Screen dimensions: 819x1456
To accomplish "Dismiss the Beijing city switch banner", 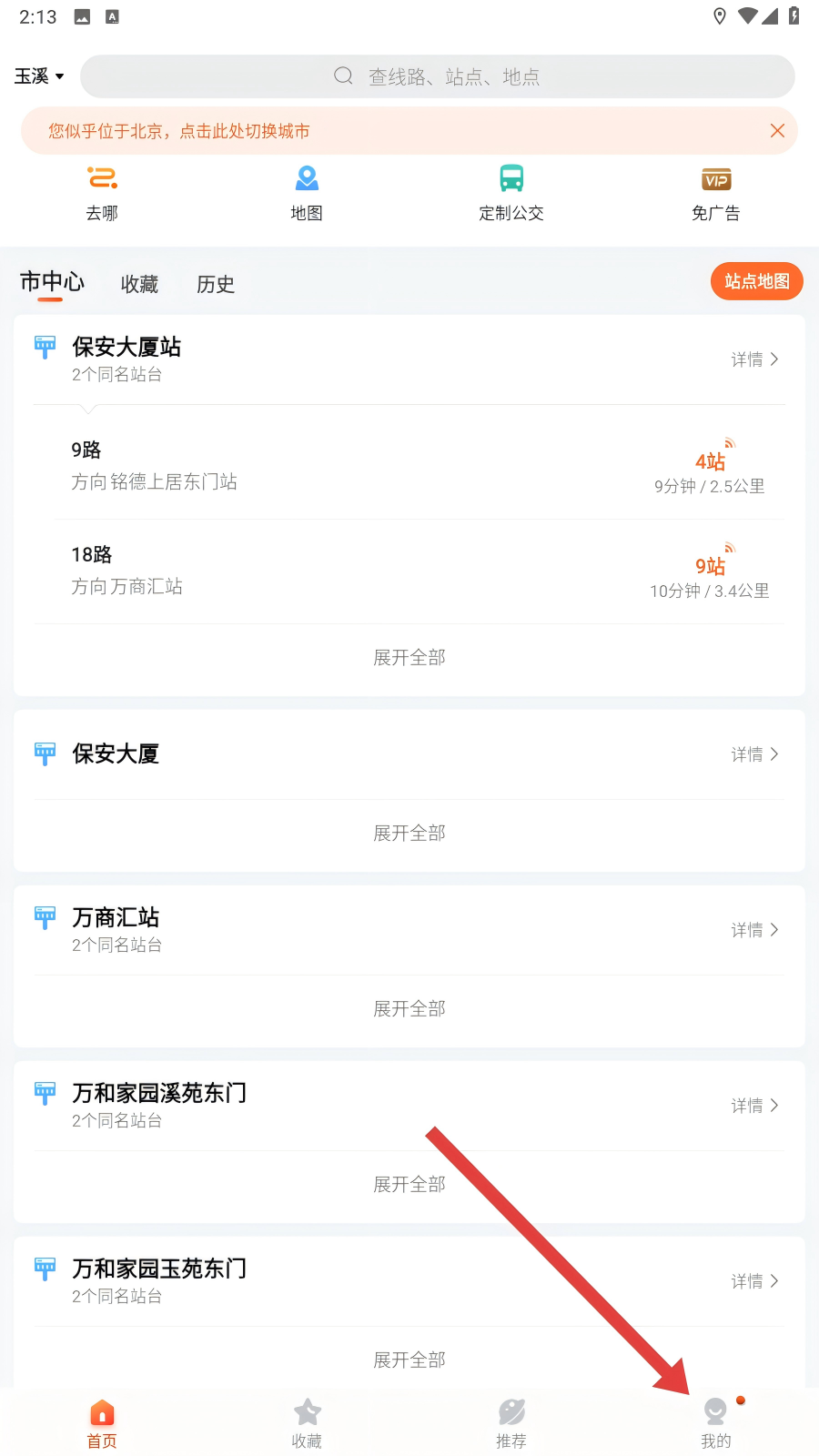I will pos(777,131).
